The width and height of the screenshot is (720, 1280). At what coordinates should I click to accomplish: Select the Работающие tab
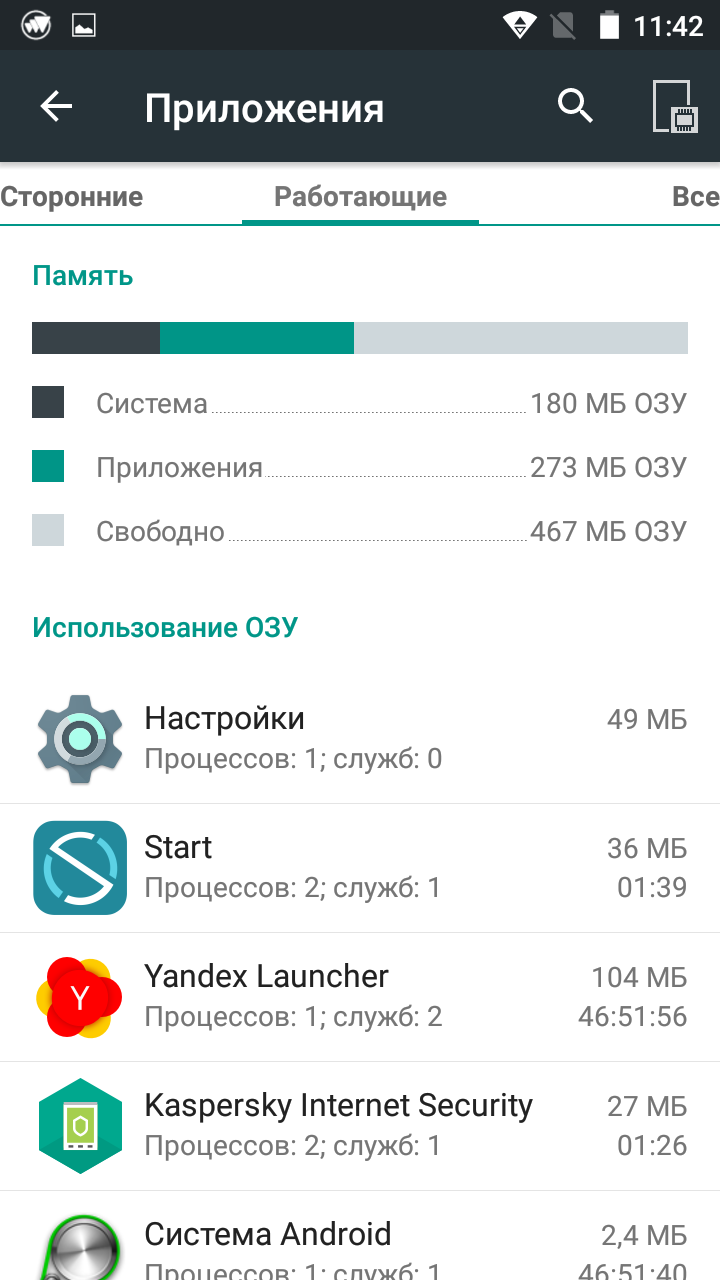tap(360, 197)
